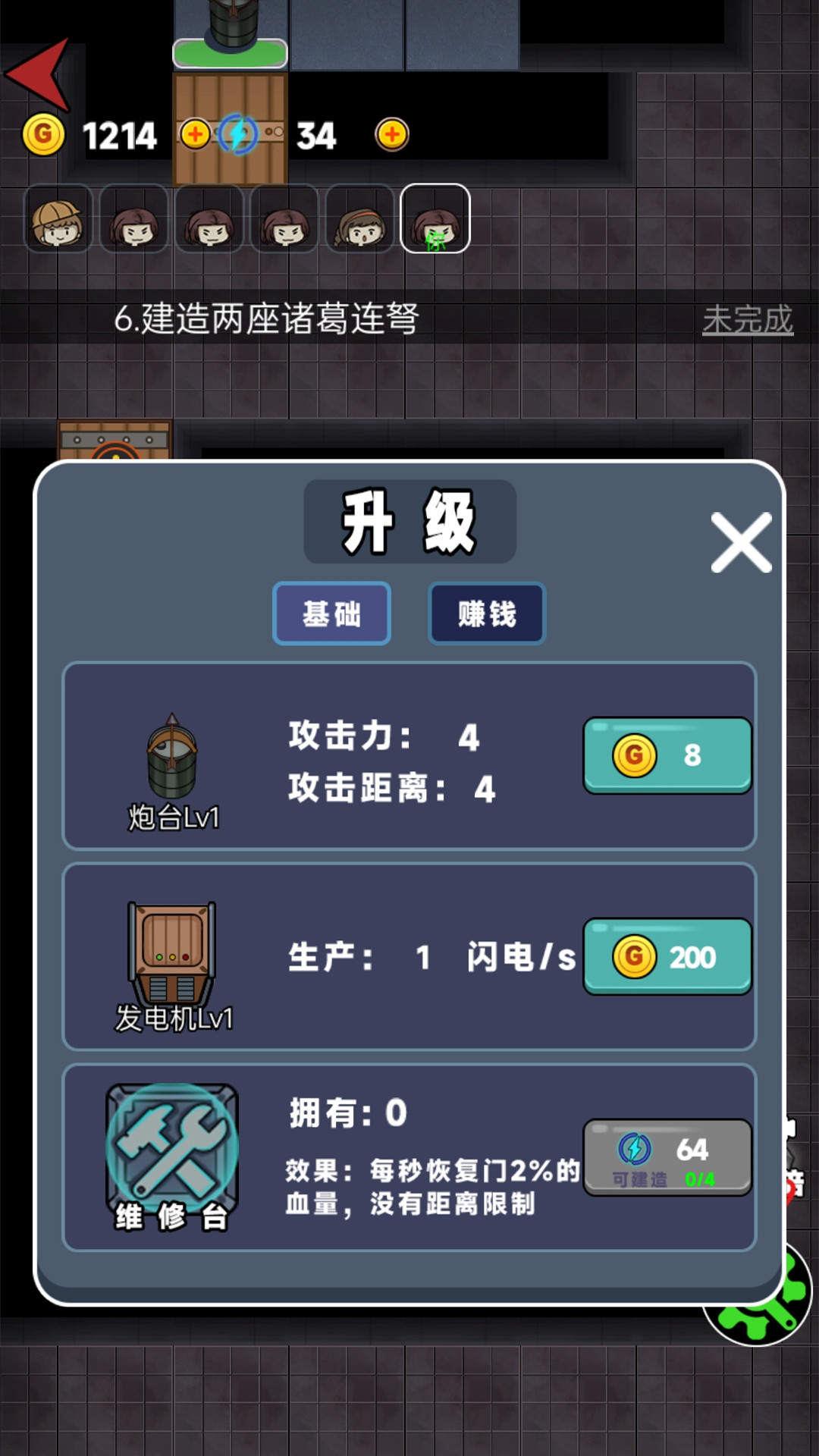
Task: Upgrade 发电机Lv1 for 200 gold
Action: pyautogui.click(x=667, y=957)
